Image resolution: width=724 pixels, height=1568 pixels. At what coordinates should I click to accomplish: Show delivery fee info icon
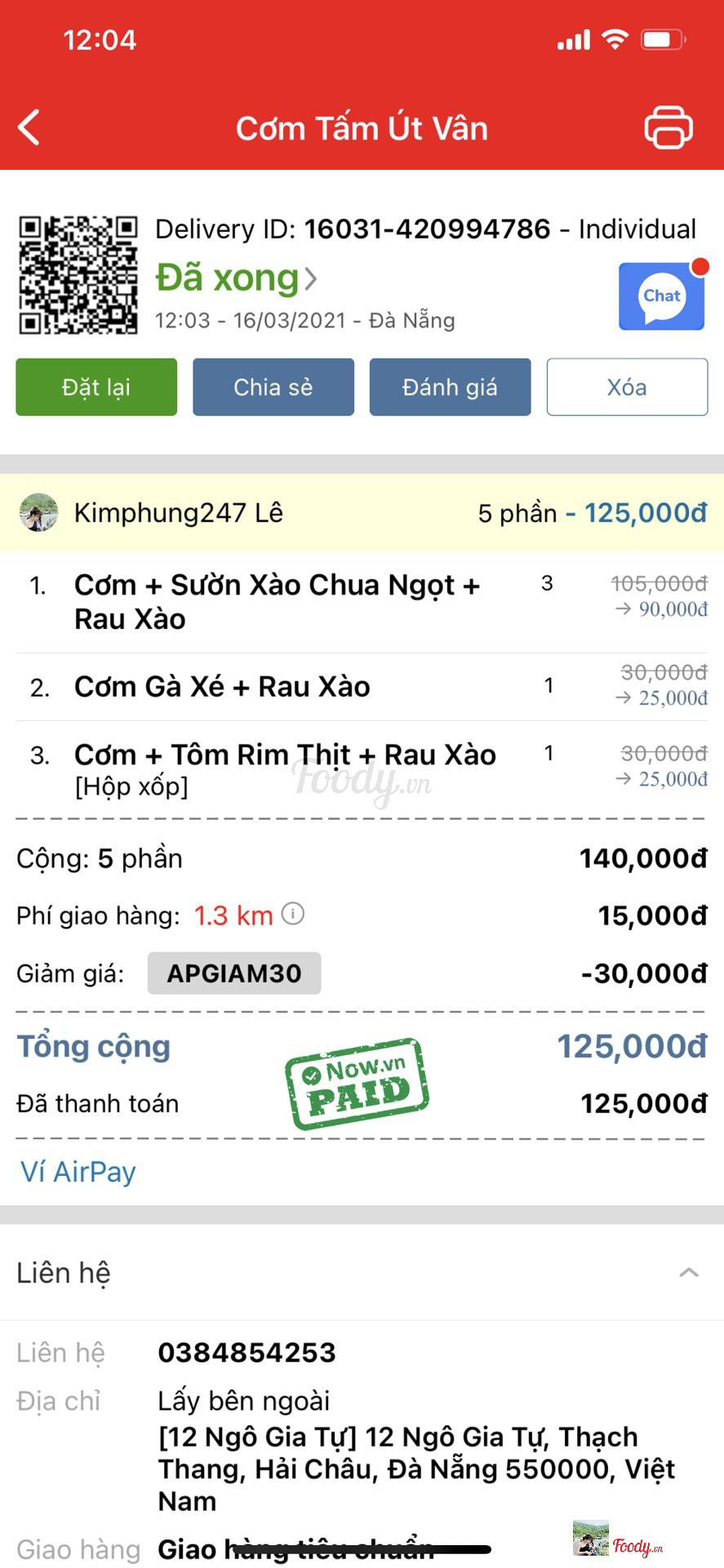(x=293, y=914)
